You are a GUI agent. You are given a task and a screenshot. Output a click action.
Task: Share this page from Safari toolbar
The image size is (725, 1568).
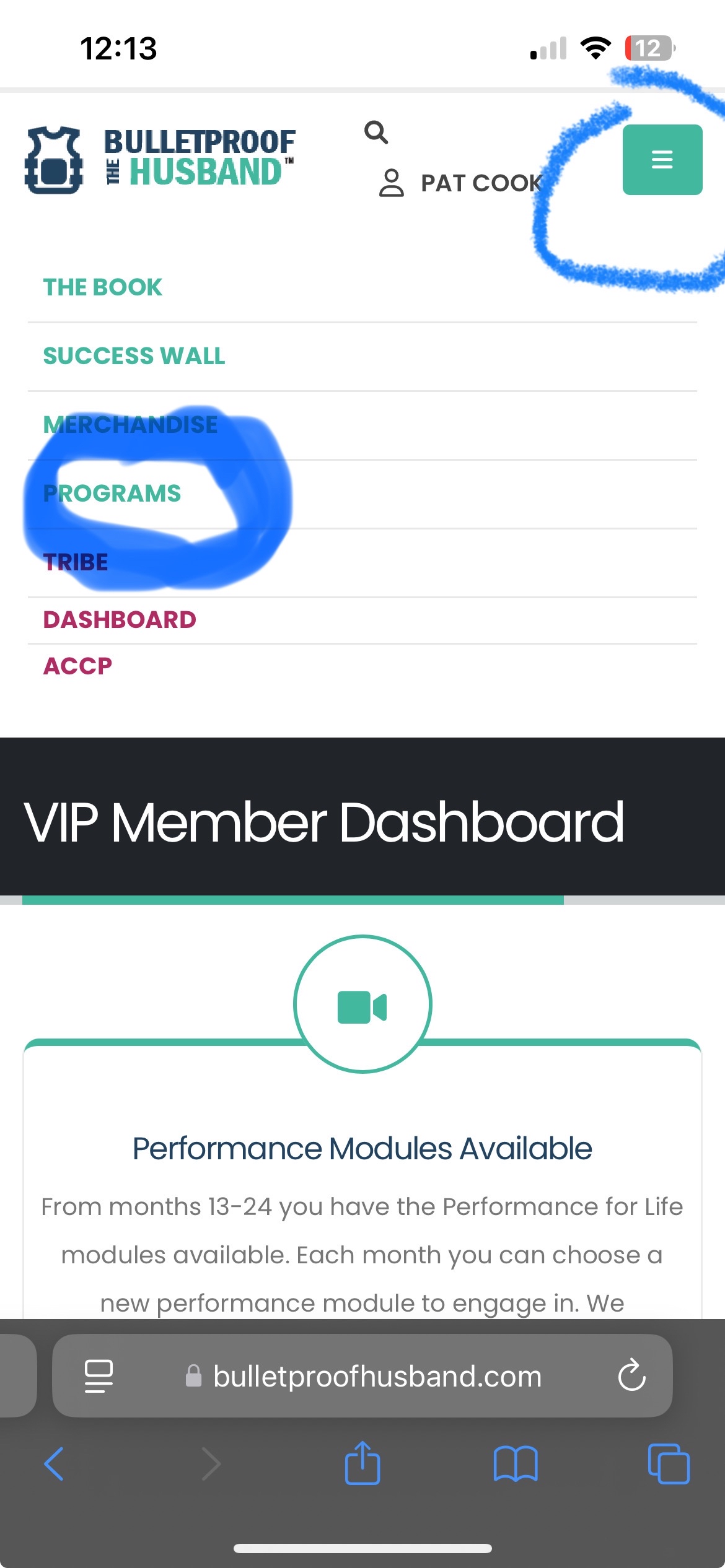click(362, 1464)
